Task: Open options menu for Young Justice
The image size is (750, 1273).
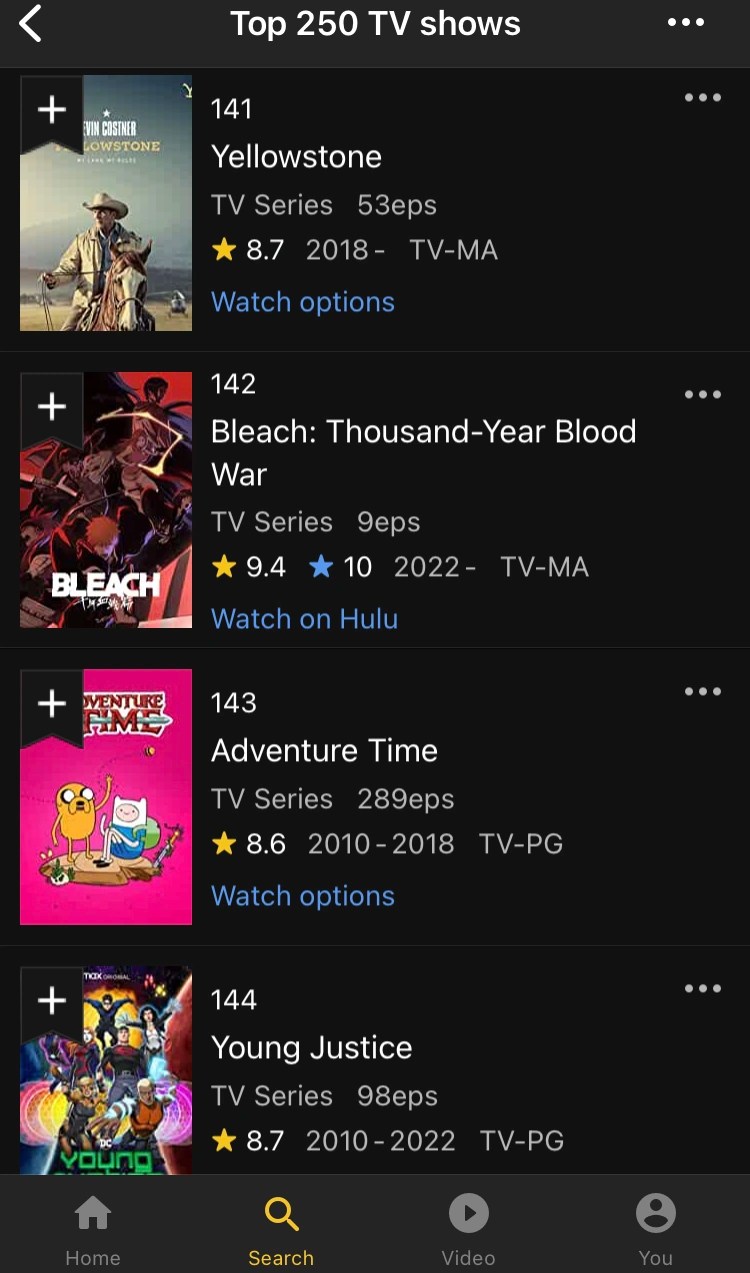Action: point(702,988)
